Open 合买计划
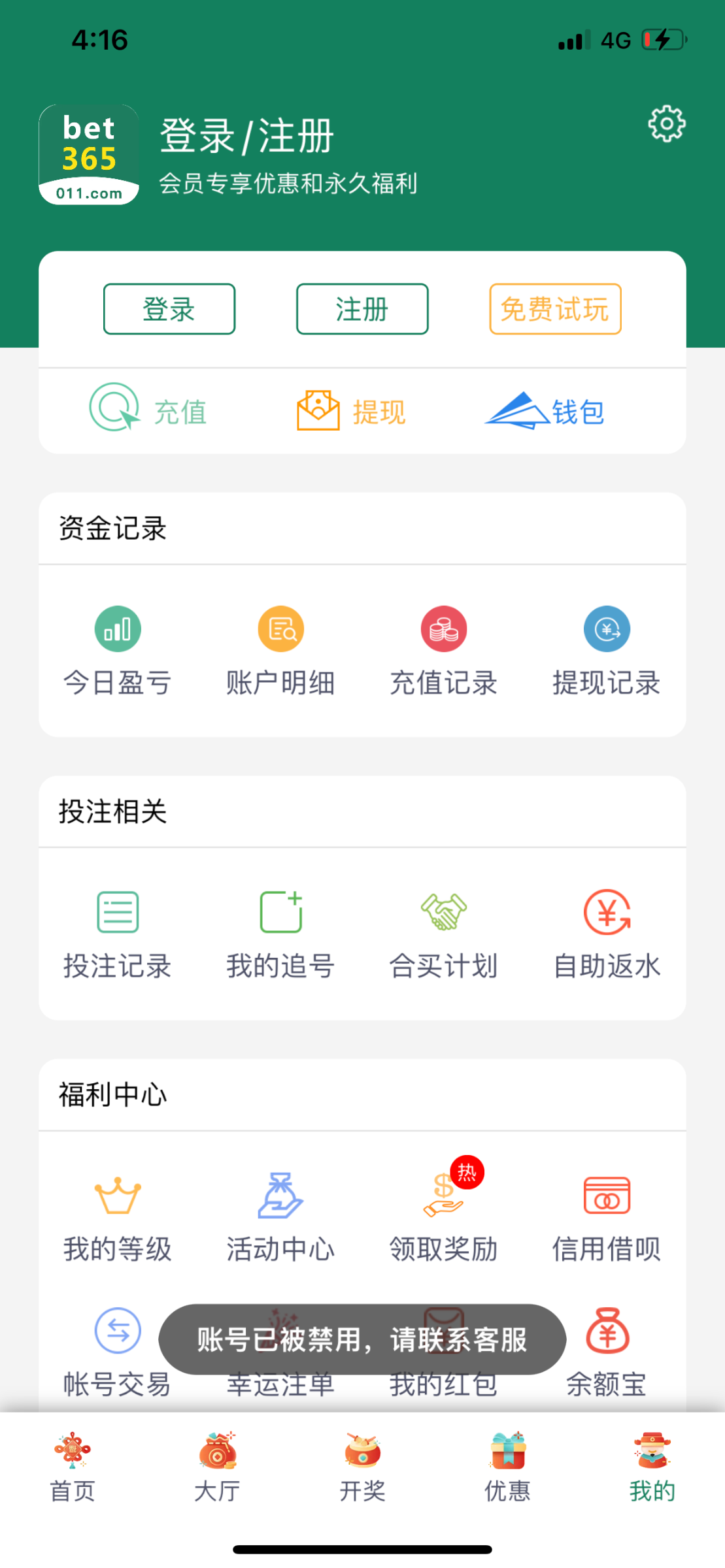This screenshot has width=725, height=1568. [x=444, y=934]
